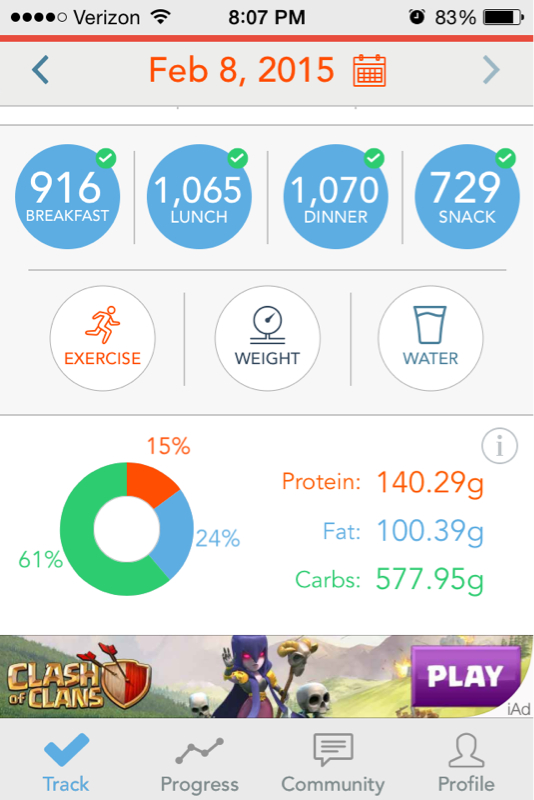The image size is (534, 800).
Task: Log water intake
Action: [430, 338]
